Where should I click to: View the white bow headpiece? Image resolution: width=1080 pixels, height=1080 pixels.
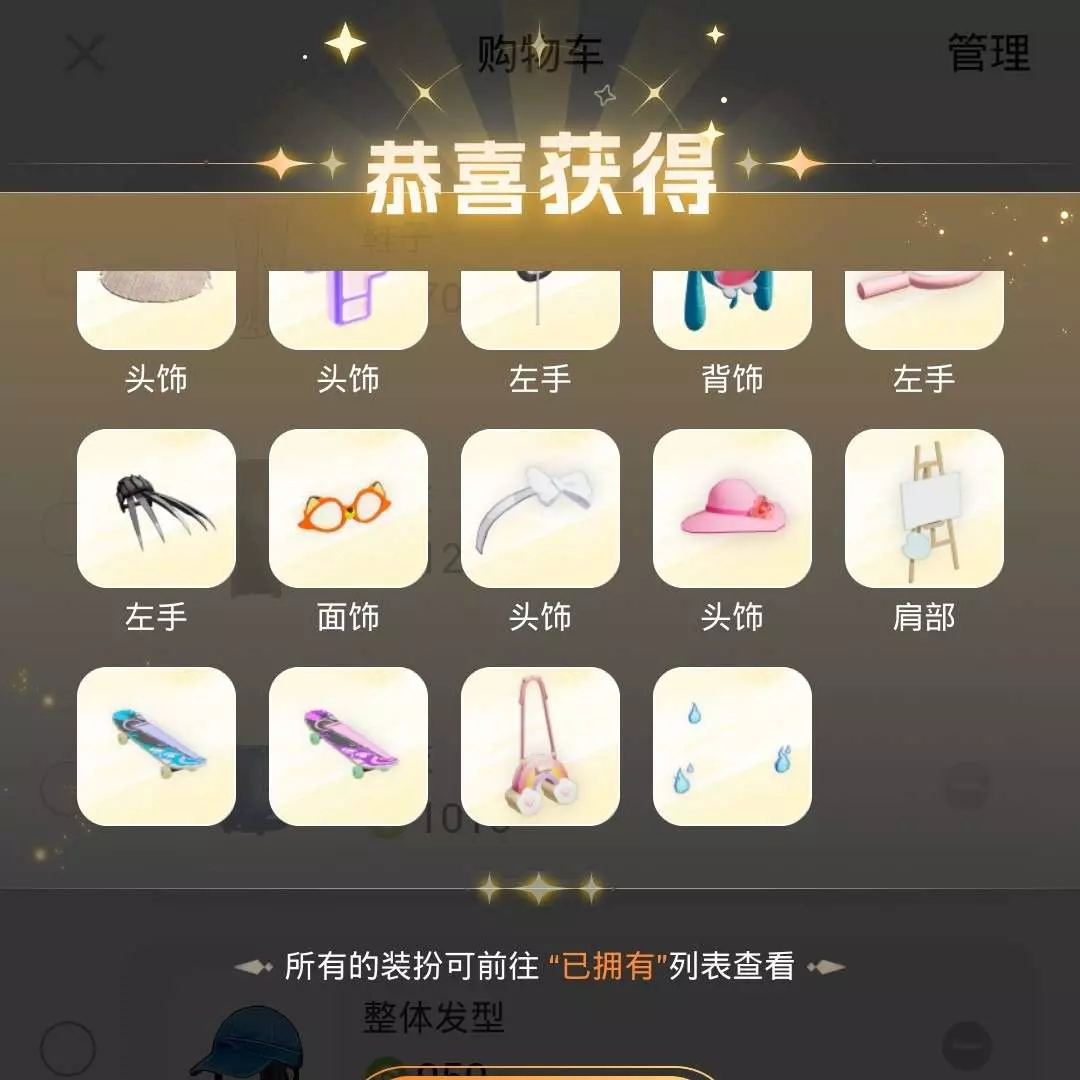click(540, 508)
